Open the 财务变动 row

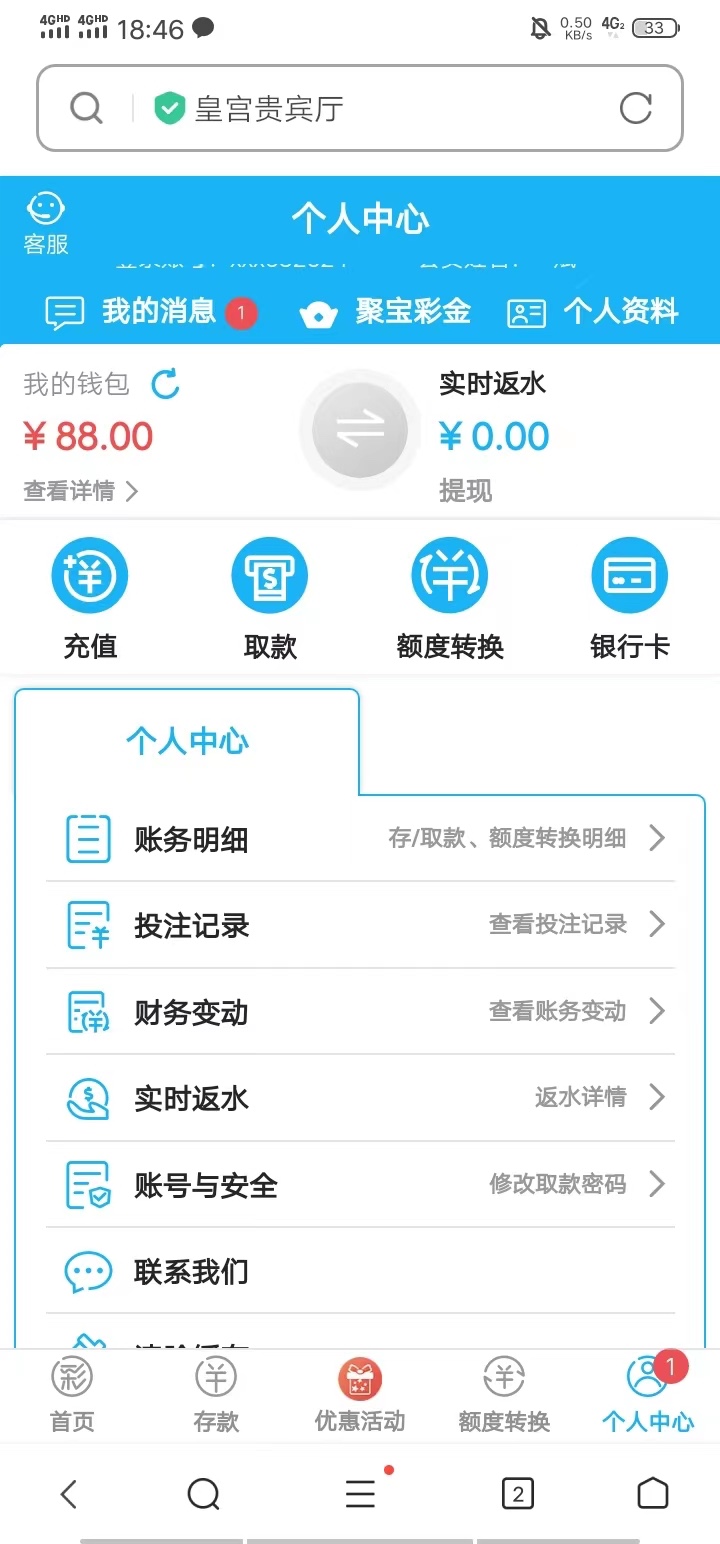pyautogui.click(x=360, y=1012)
